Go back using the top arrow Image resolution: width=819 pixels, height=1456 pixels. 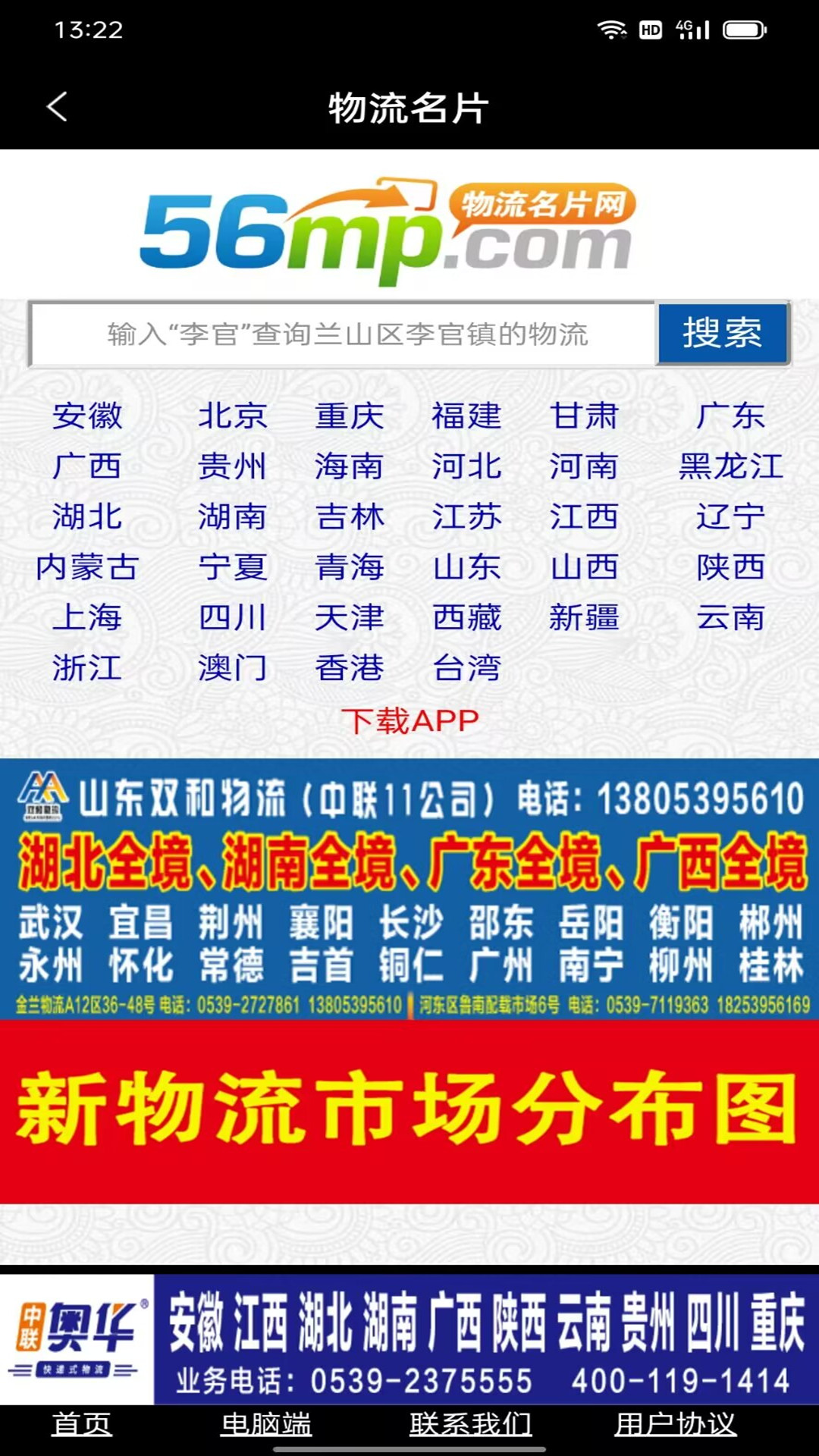click(58, 107)
